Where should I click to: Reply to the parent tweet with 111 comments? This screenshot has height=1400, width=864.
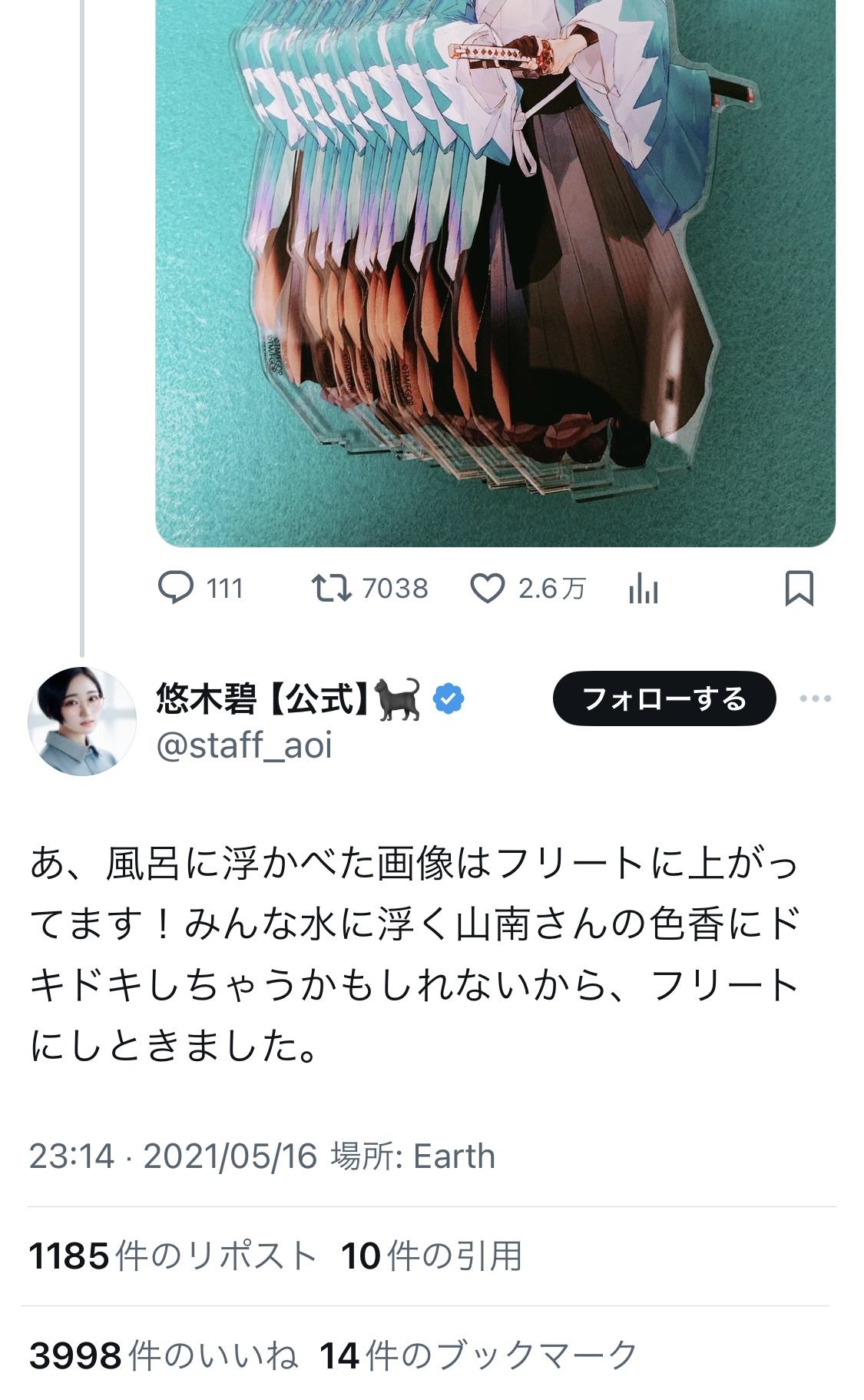(176, 589)
